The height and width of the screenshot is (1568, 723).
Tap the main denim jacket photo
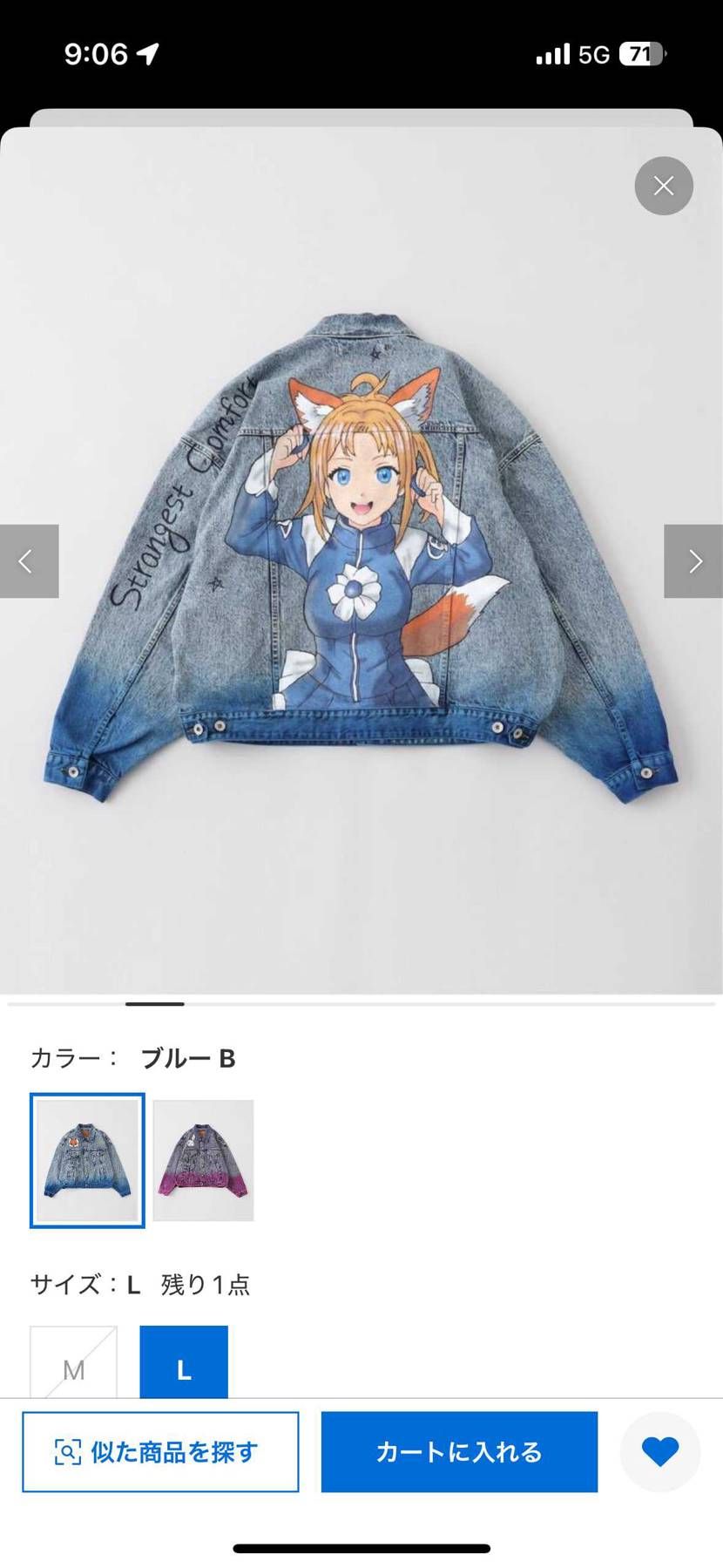pos(361,558)
